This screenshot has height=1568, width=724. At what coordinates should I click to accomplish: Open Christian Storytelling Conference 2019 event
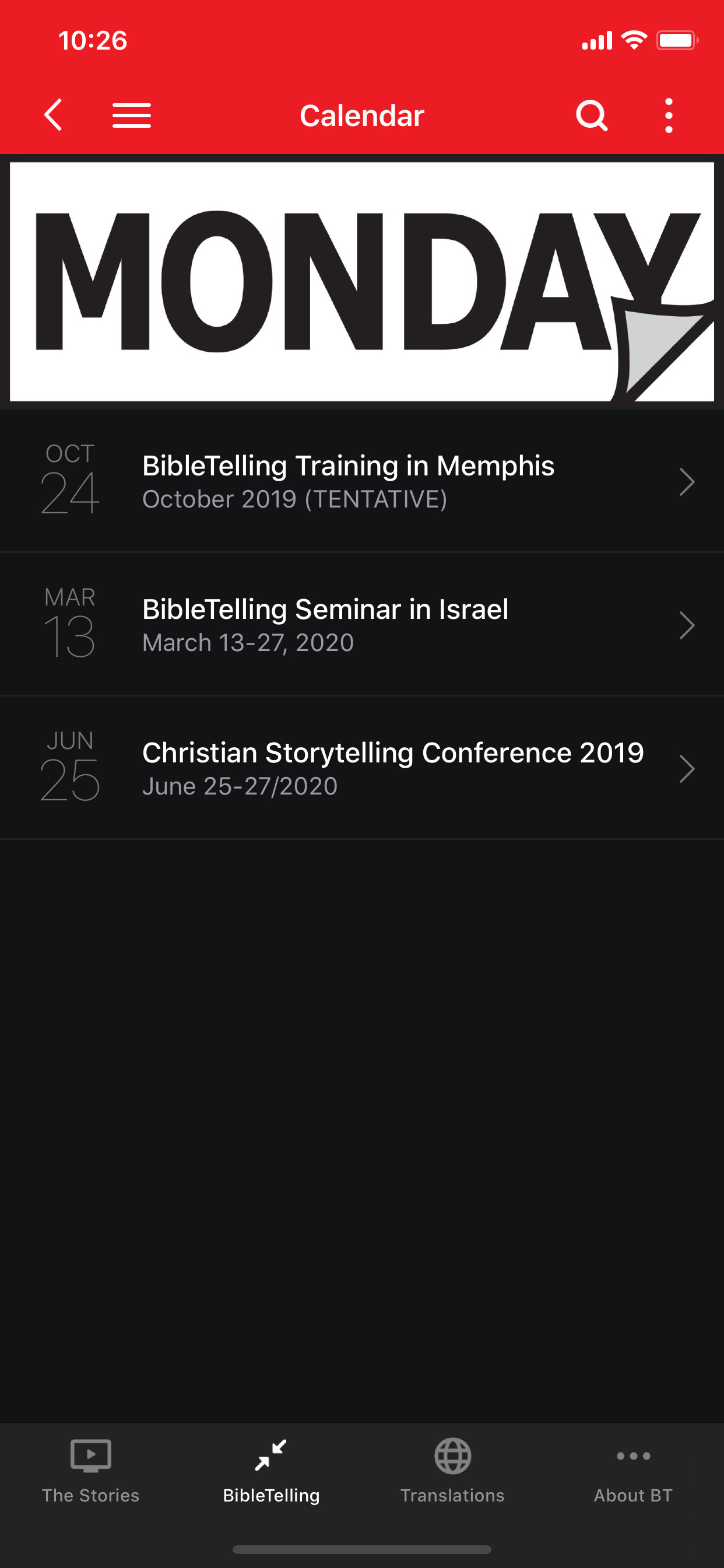[362, 768]
